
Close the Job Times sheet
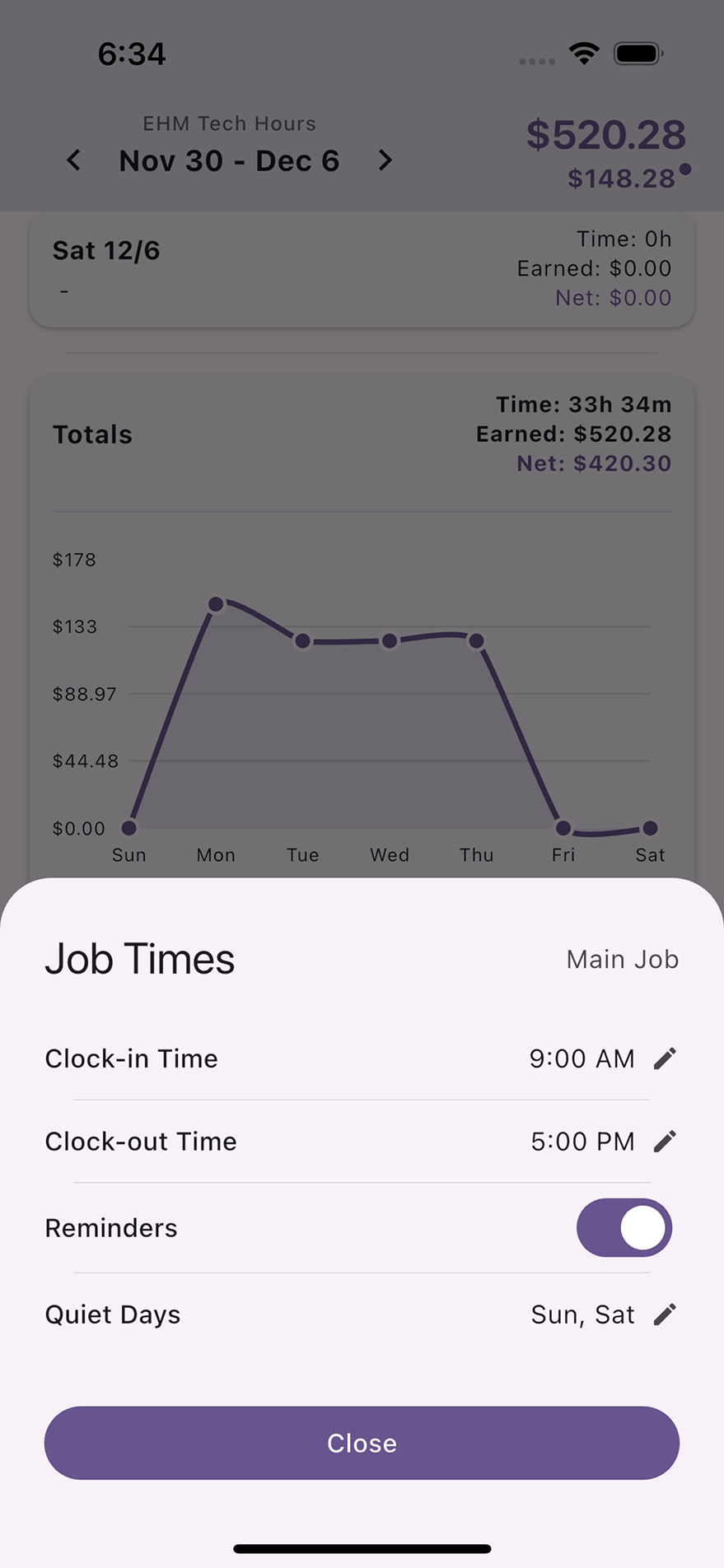coord(362,1443)
